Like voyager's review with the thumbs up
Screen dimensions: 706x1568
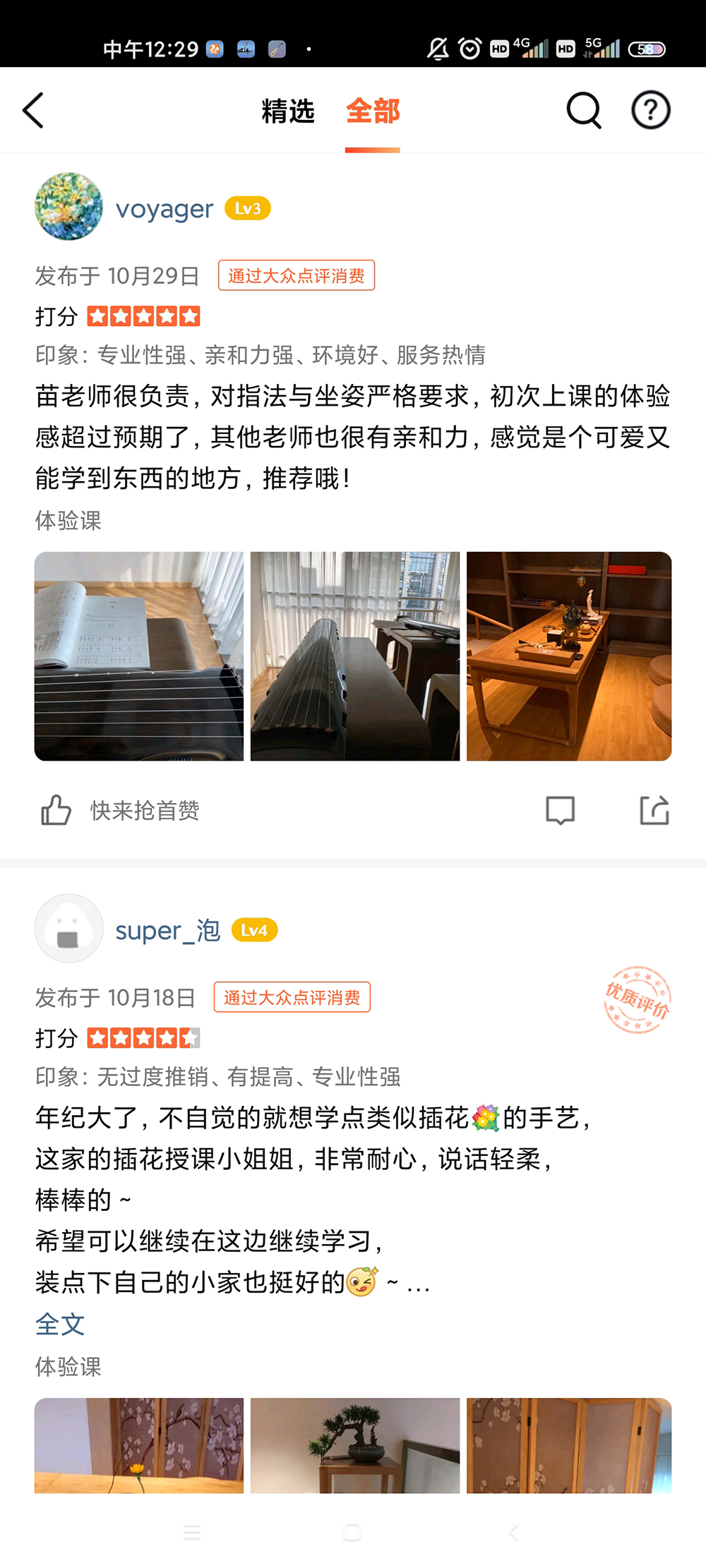[56, 810]
